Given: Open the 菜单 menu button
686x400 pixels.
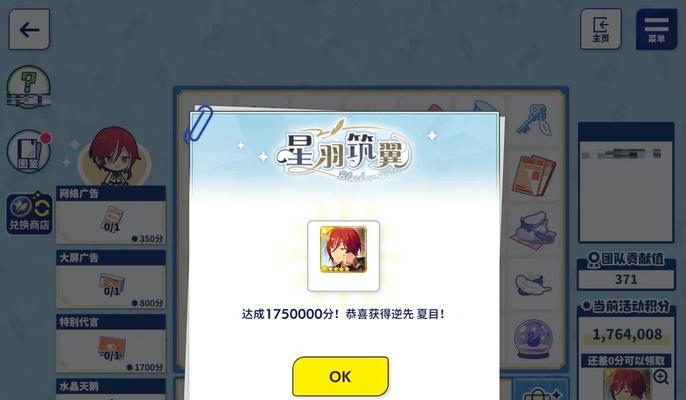Looking at the screenshot, I should pyautogui.click(x=656, y=28).
